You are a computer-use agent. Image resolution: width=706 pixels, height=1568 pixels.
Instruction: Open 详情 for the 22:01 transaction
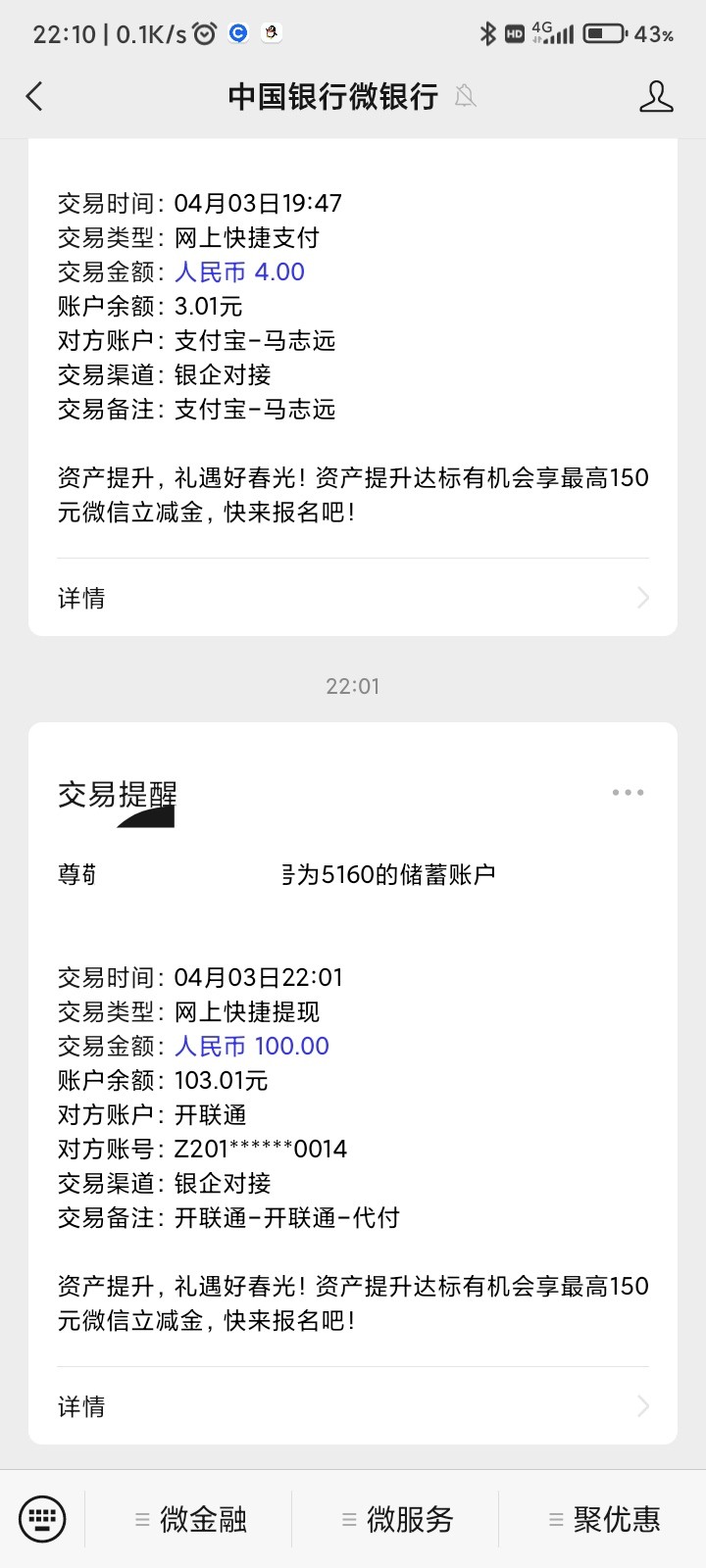(x=353, y=1406)
